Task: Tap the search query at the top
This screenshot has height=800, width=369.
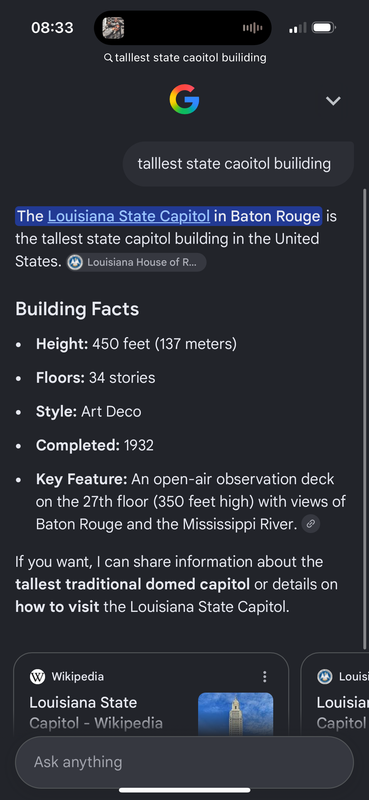Action: click(x=185, y=58)
